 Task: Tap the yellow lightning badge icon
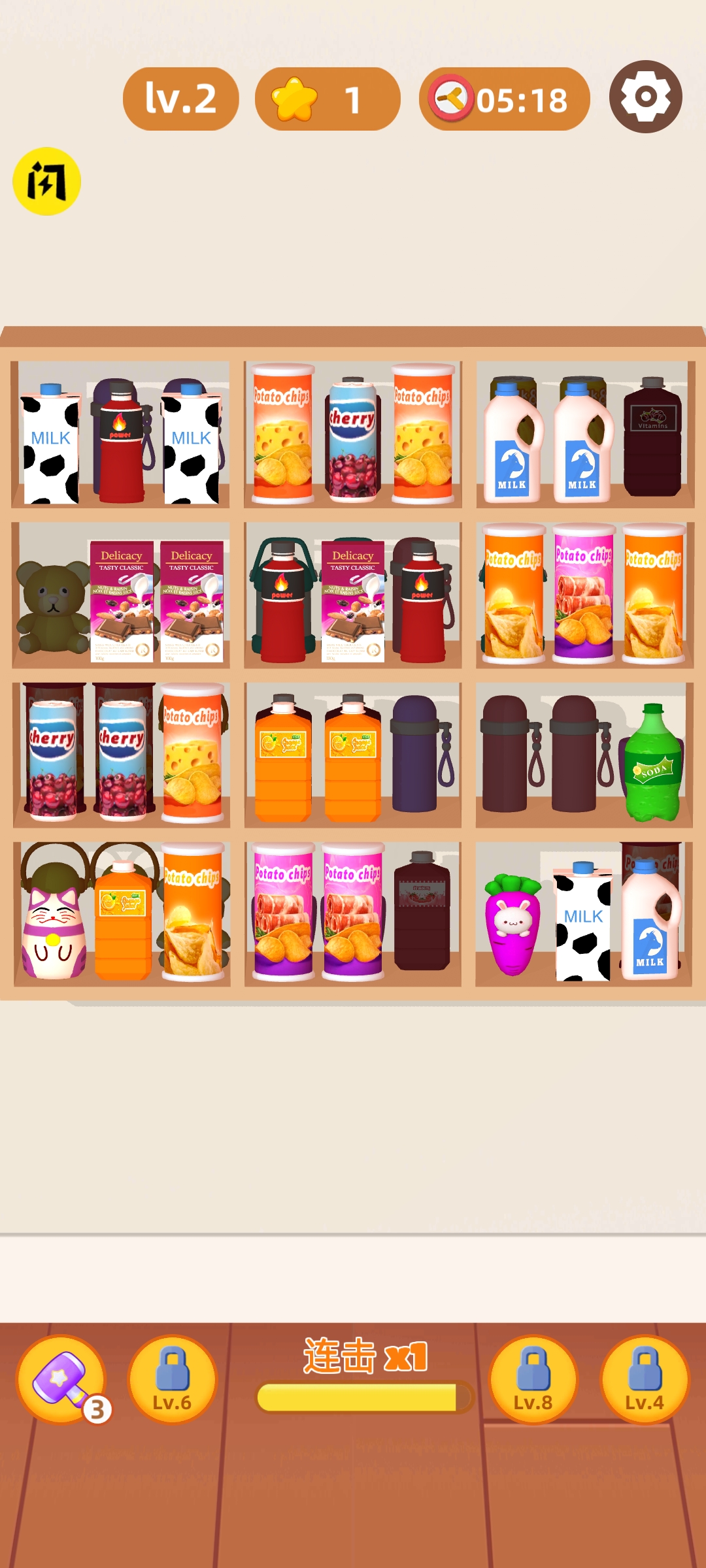46,181
